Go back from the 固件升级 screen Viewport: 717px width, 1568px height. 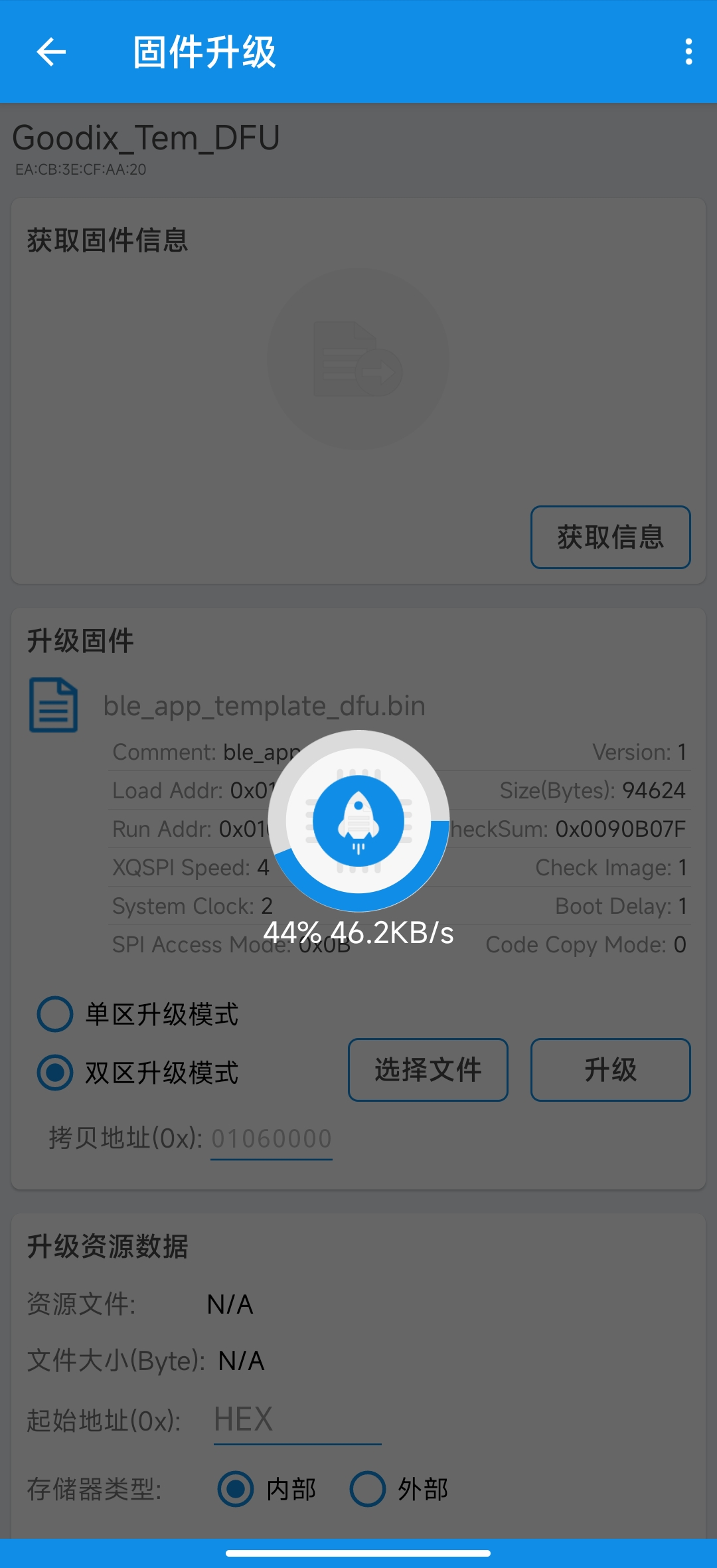click(x=51, y=52)
